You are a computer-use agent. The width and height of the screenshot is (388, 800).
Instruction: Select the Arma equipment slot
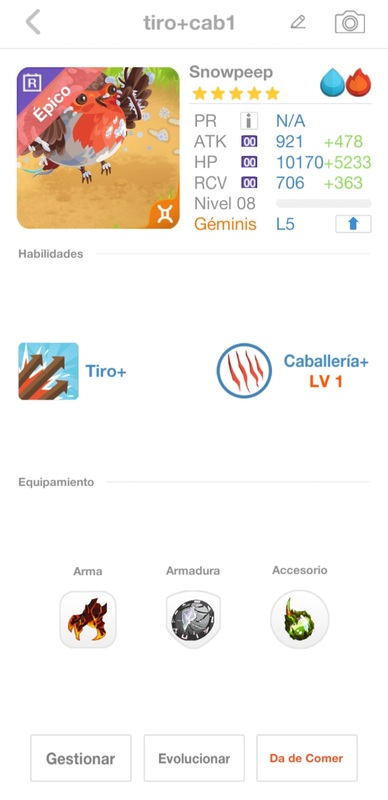pos(88,620)
